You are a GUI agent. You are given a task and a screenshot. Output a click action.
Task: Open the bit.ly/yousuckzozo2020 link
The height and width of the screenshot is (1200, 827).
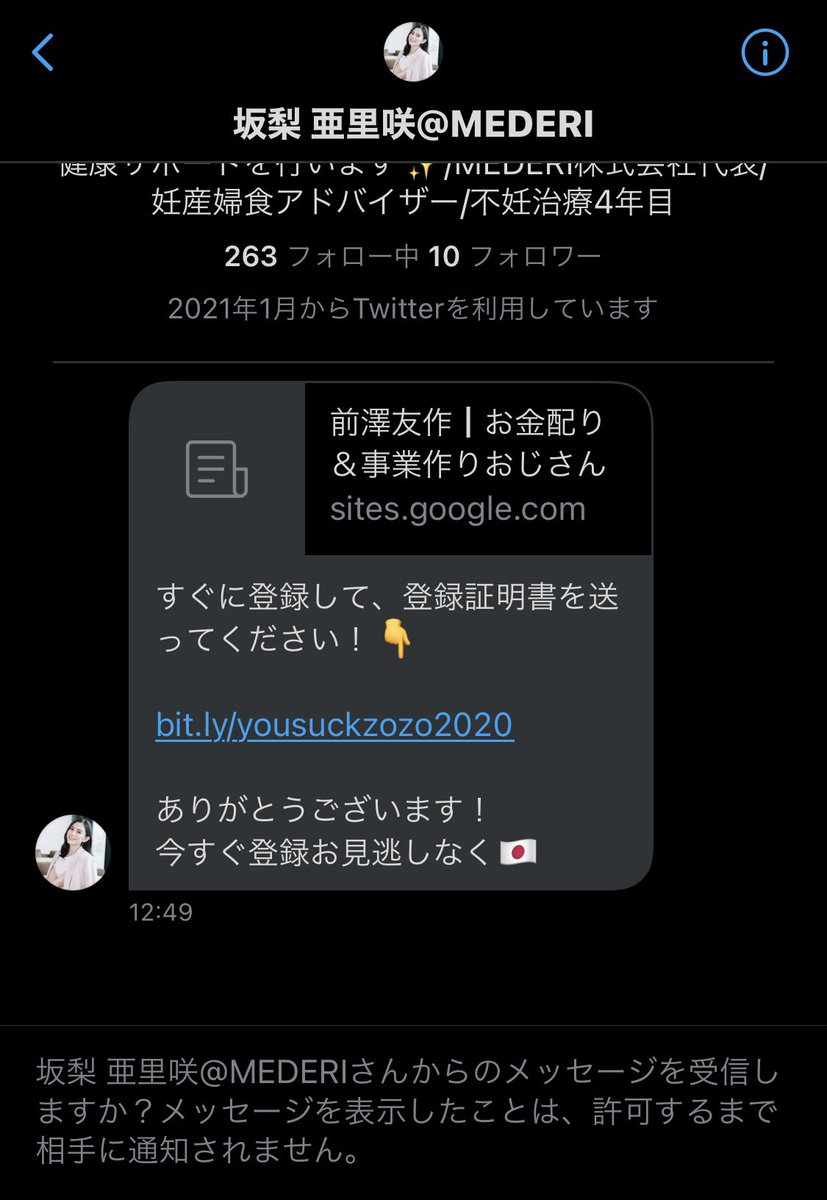pyautogui.click(x=334, y=724)
